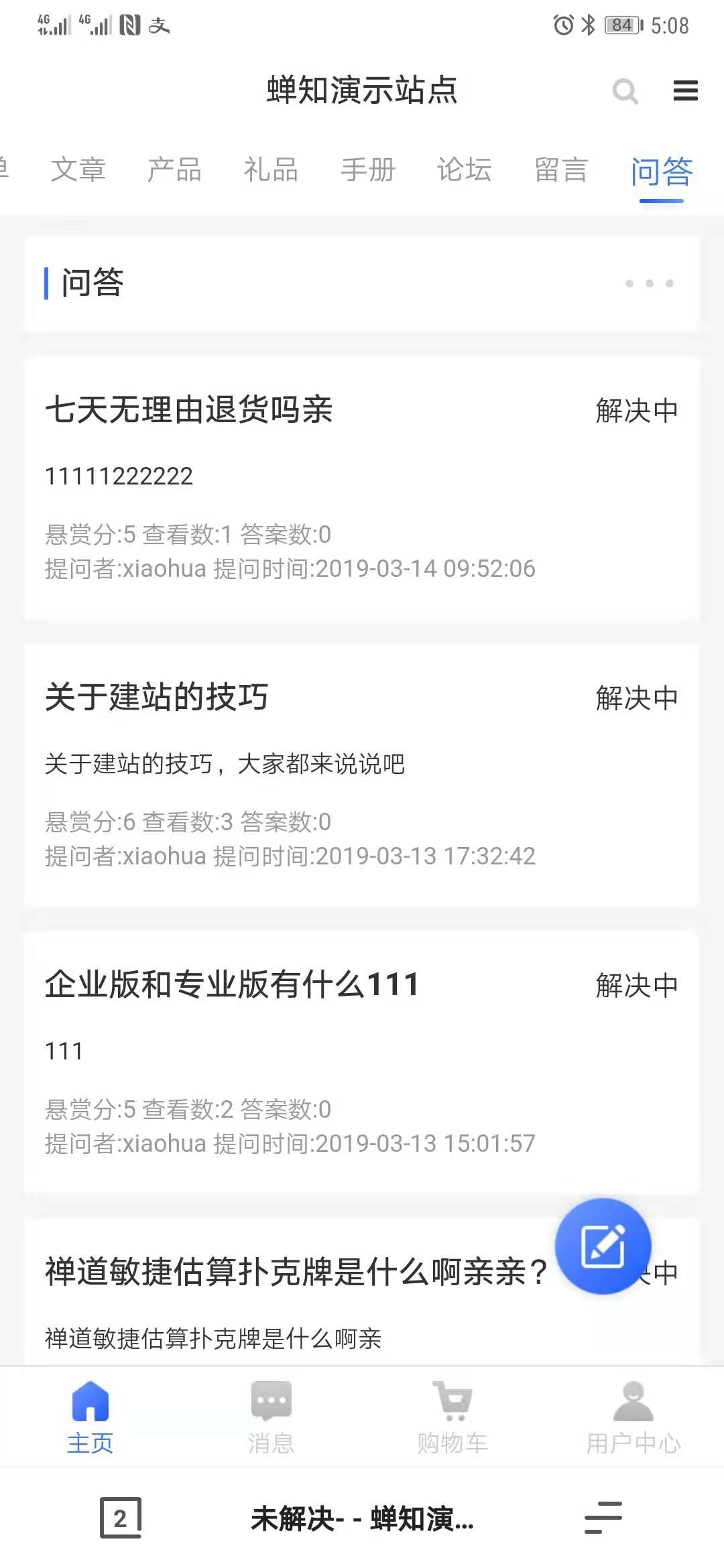The image size is (724, 1568).
Task: Select the 问答 tab
Action: click(662, 172)
